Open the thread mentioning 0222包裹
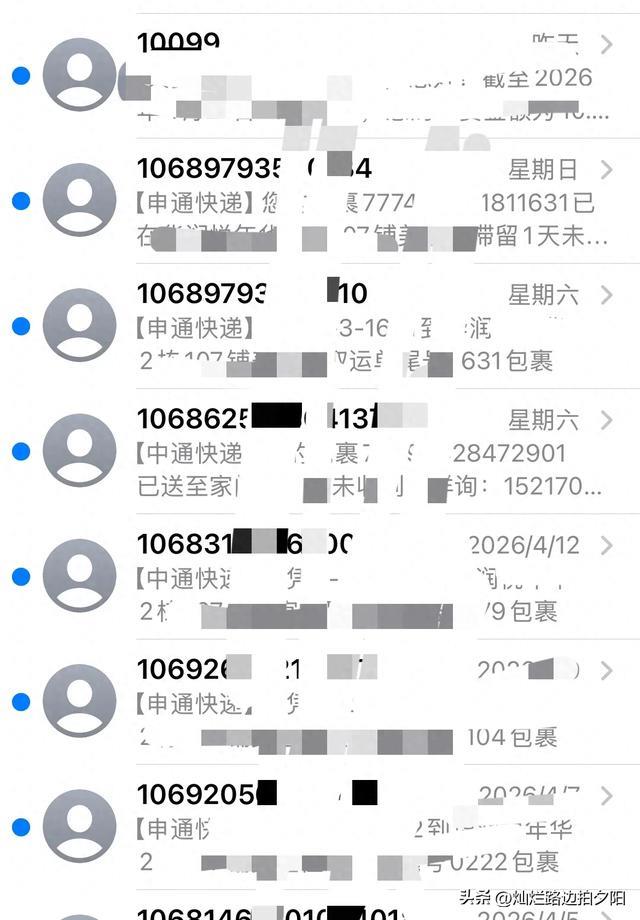The image size is (640, 920). pos(370,828)
